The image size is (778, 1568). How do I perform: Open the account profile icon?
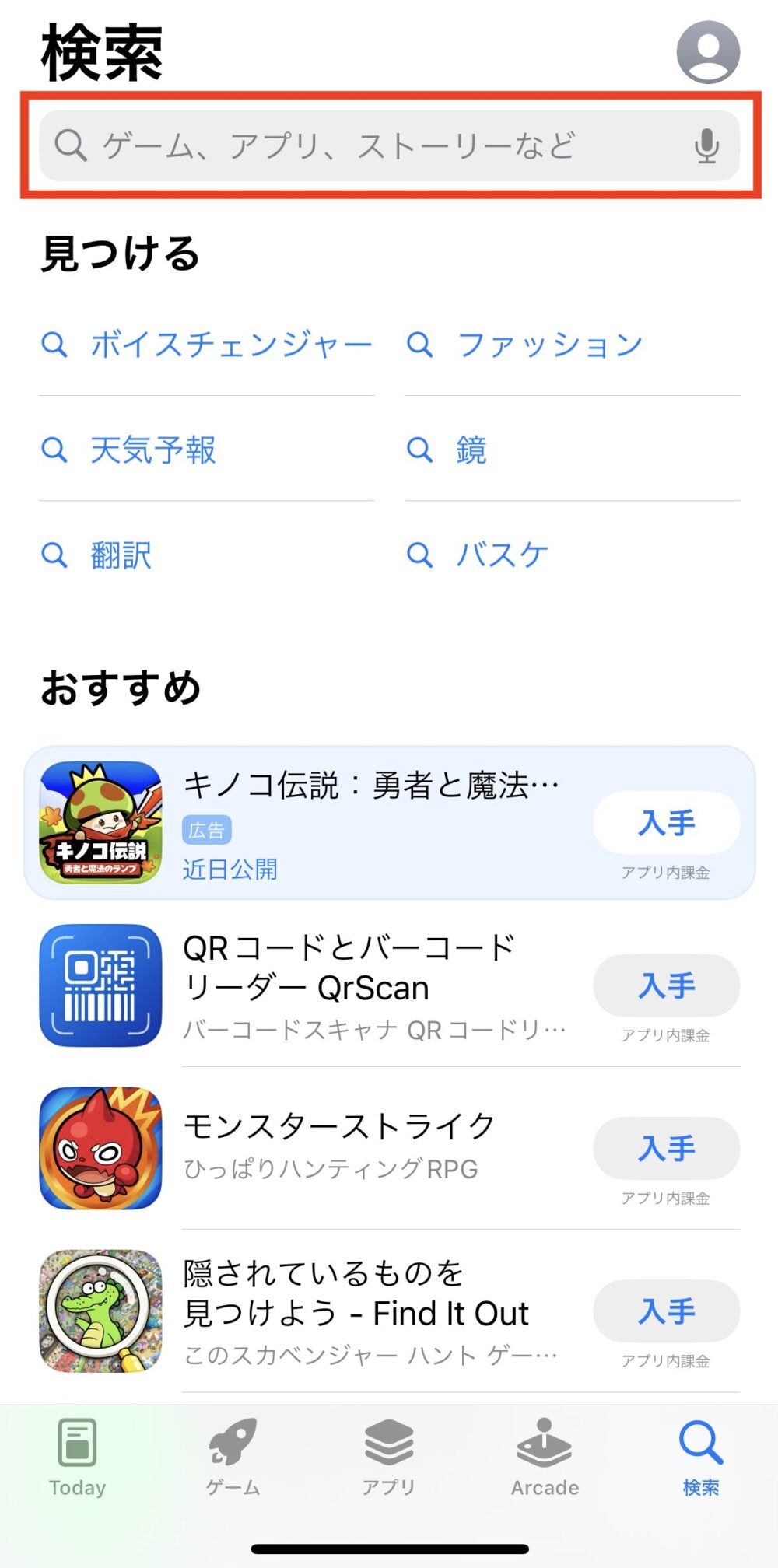tap(707, 52)
